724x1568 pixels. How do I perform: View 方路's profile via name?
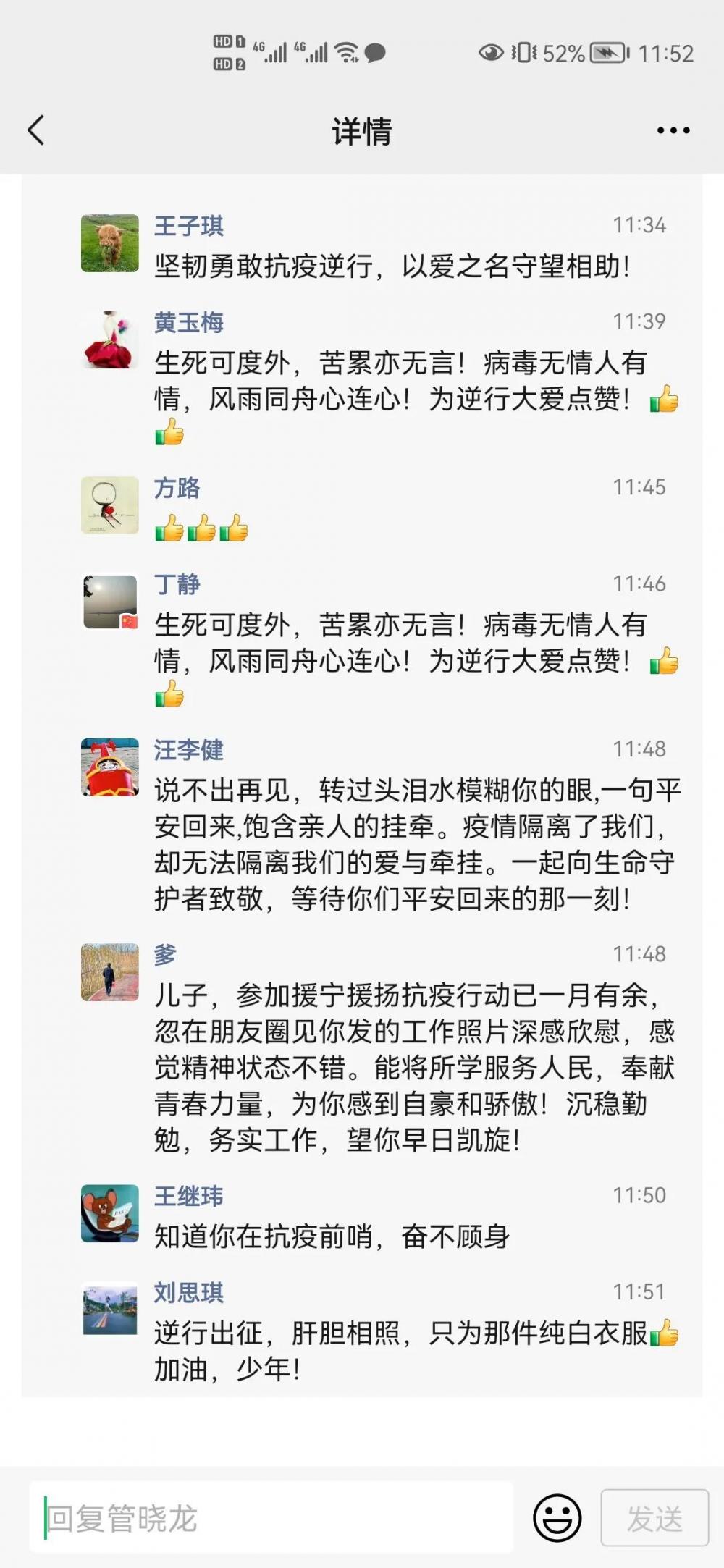177,488
